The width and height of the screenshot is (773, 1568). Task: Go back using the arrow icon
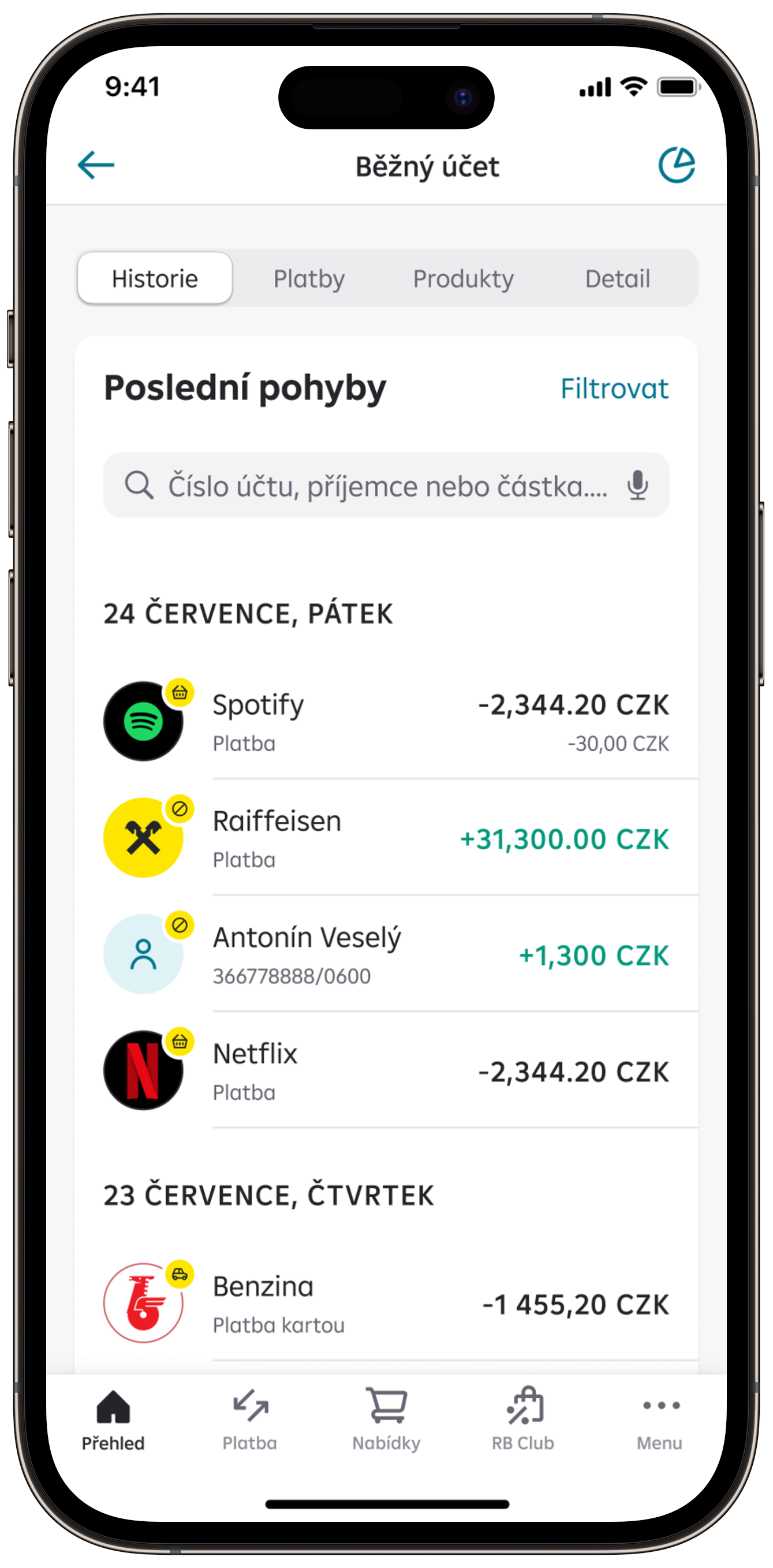[x=96, y=166]
